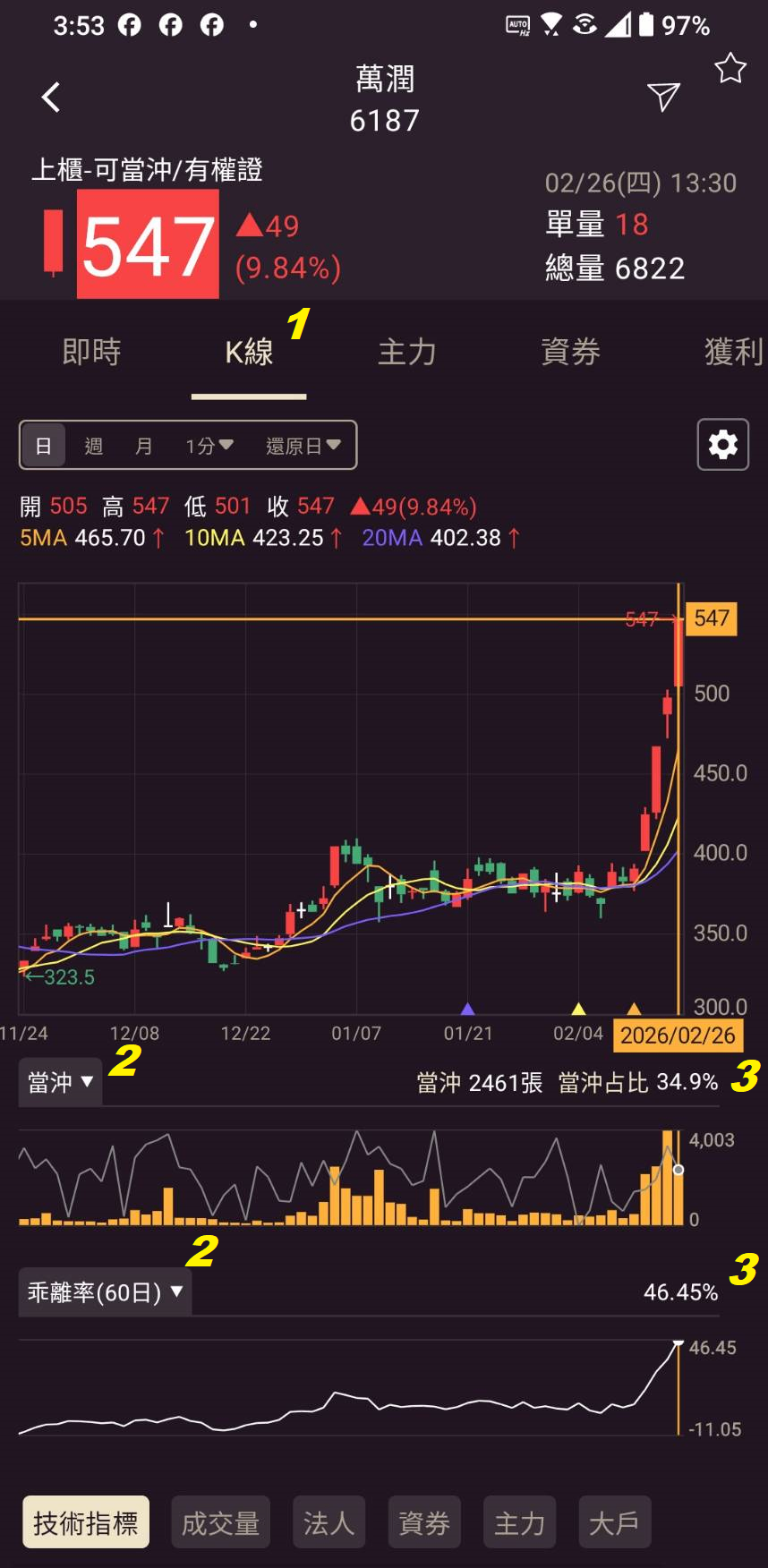
Task: Switch chart period to 週 weekly
Action: (x=93, y=445)
